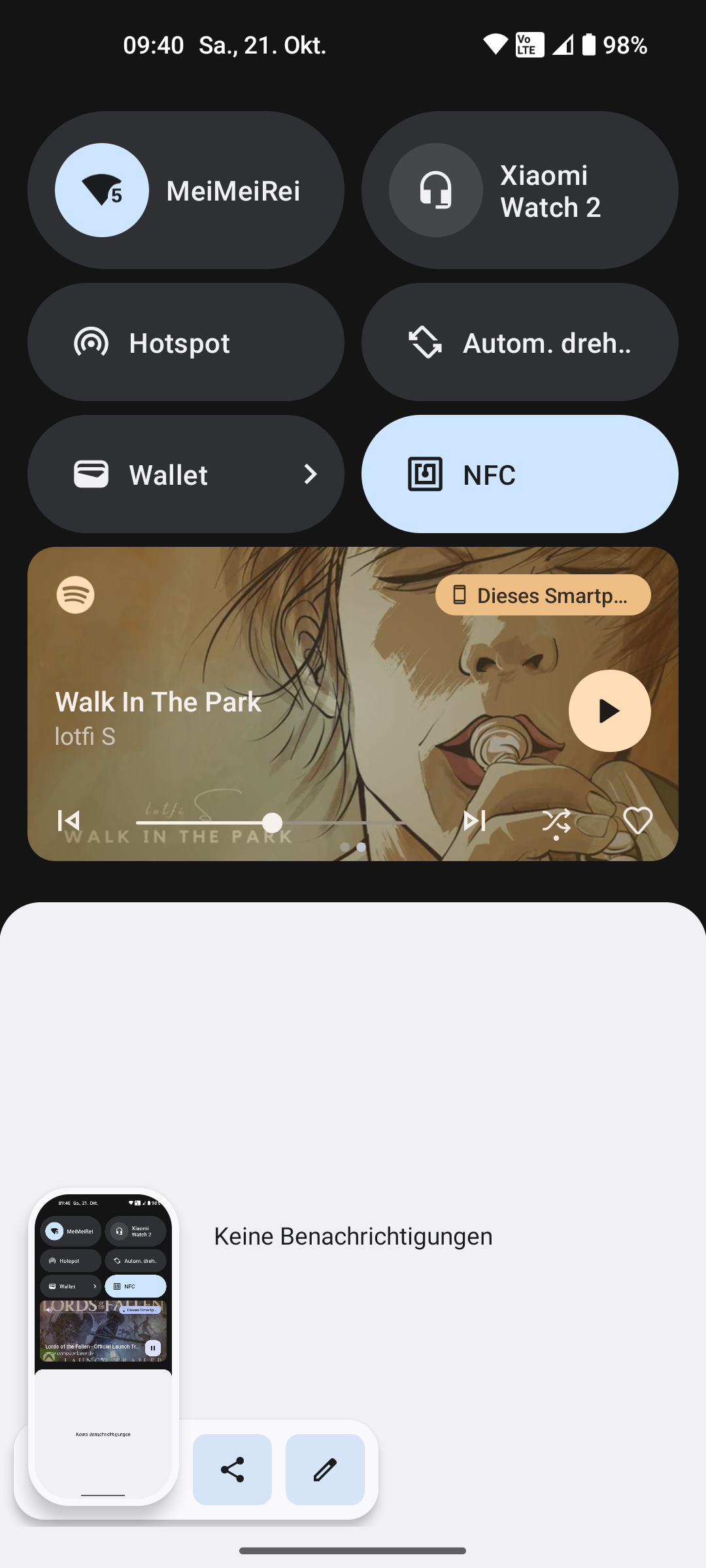Like the song with the heart icon
The height and width of the screenshot is (1568, 706).
point(637,821)
